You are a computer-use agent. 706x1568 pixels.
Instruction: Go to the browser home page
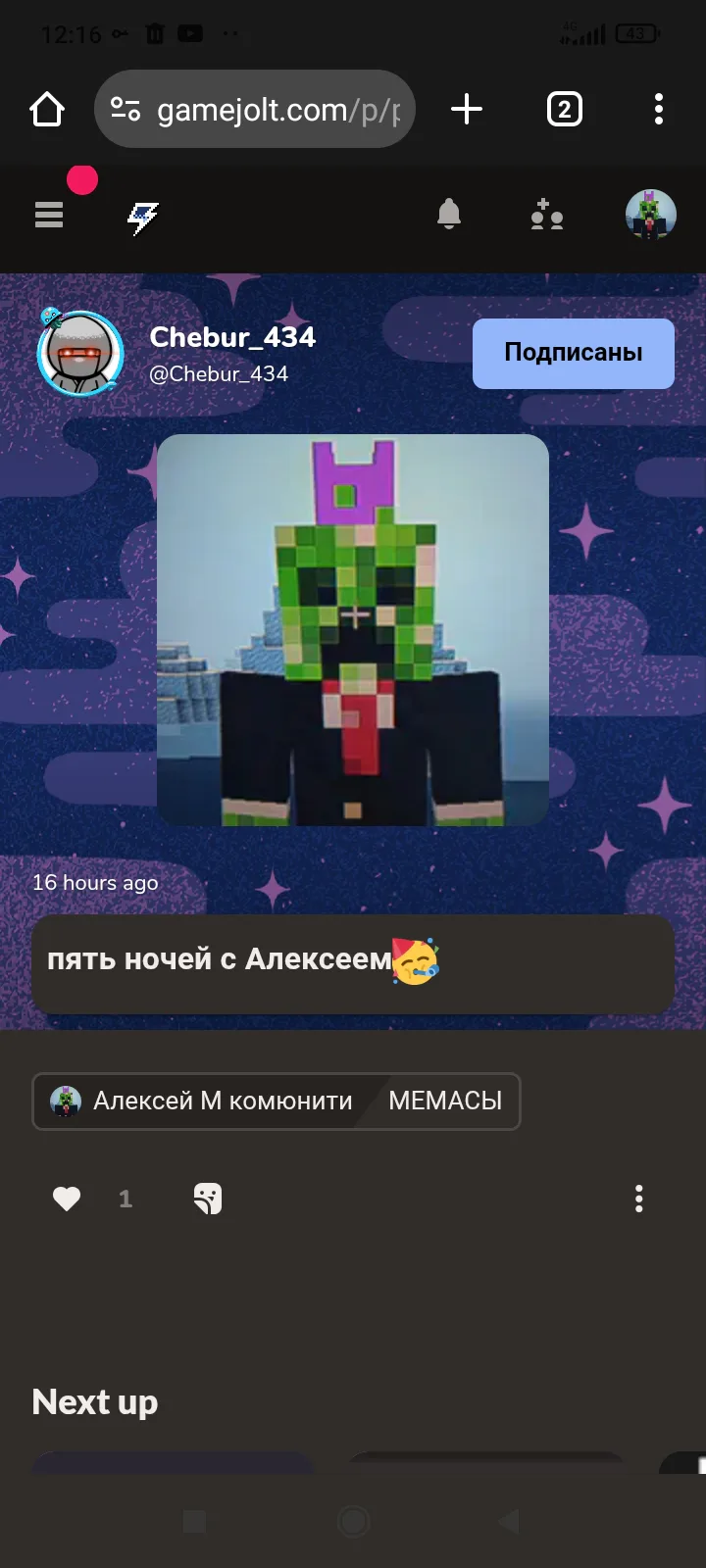click(47, 109)
